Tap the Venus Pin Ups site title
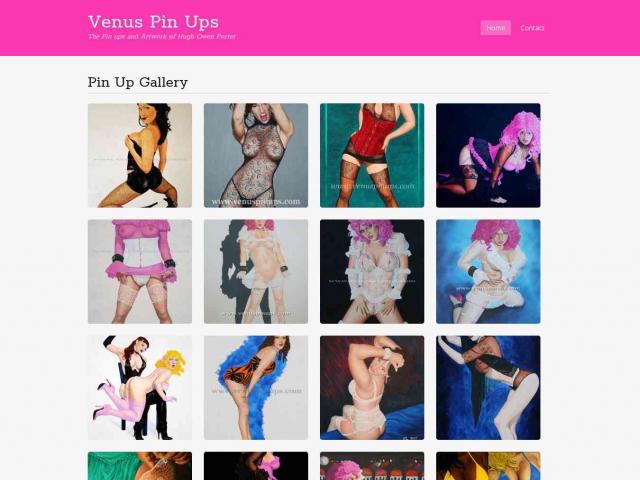 click(x=153, y=22)
